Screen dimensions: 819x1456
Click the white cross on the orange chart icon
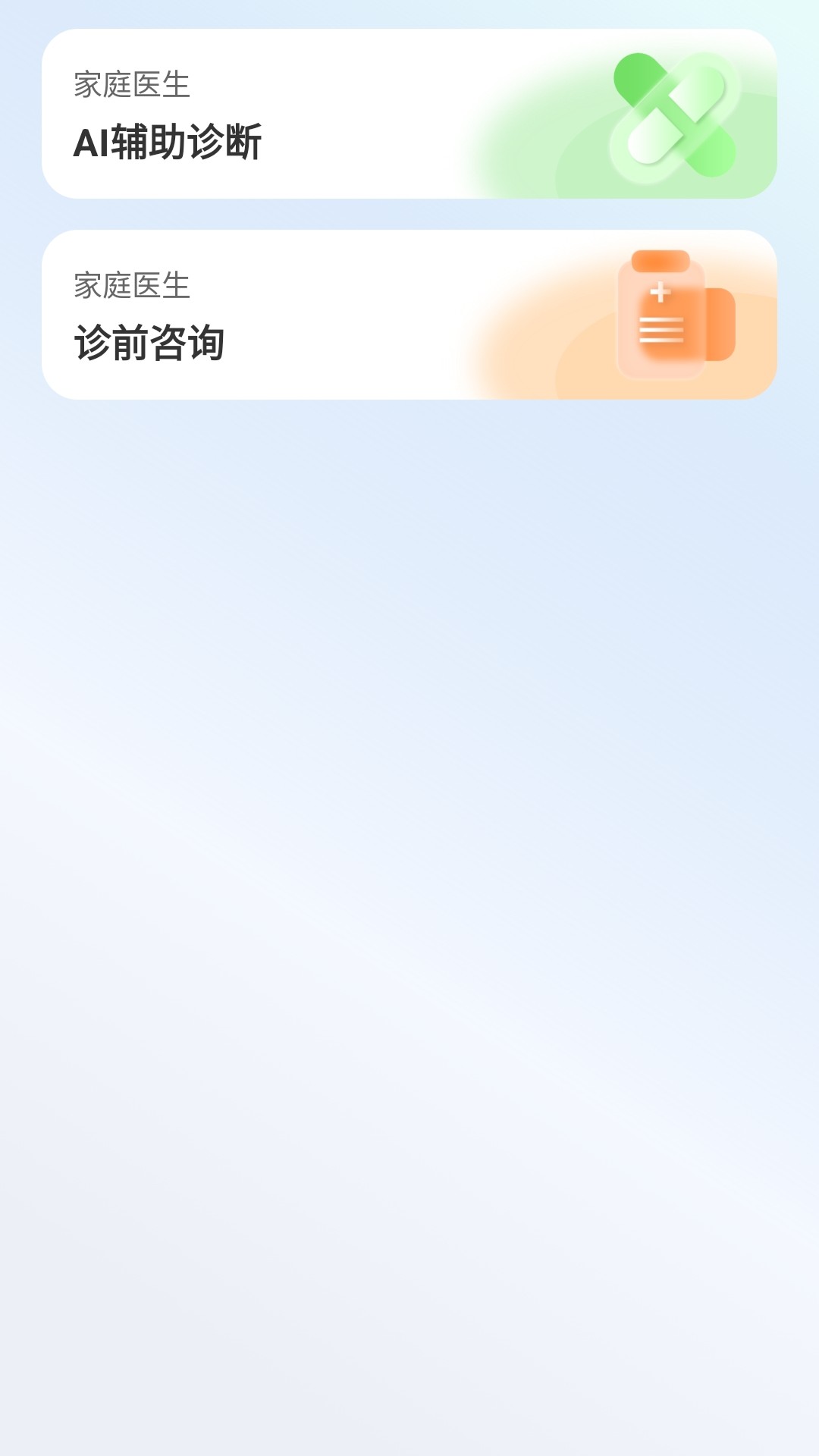click(x=661, y=292)
